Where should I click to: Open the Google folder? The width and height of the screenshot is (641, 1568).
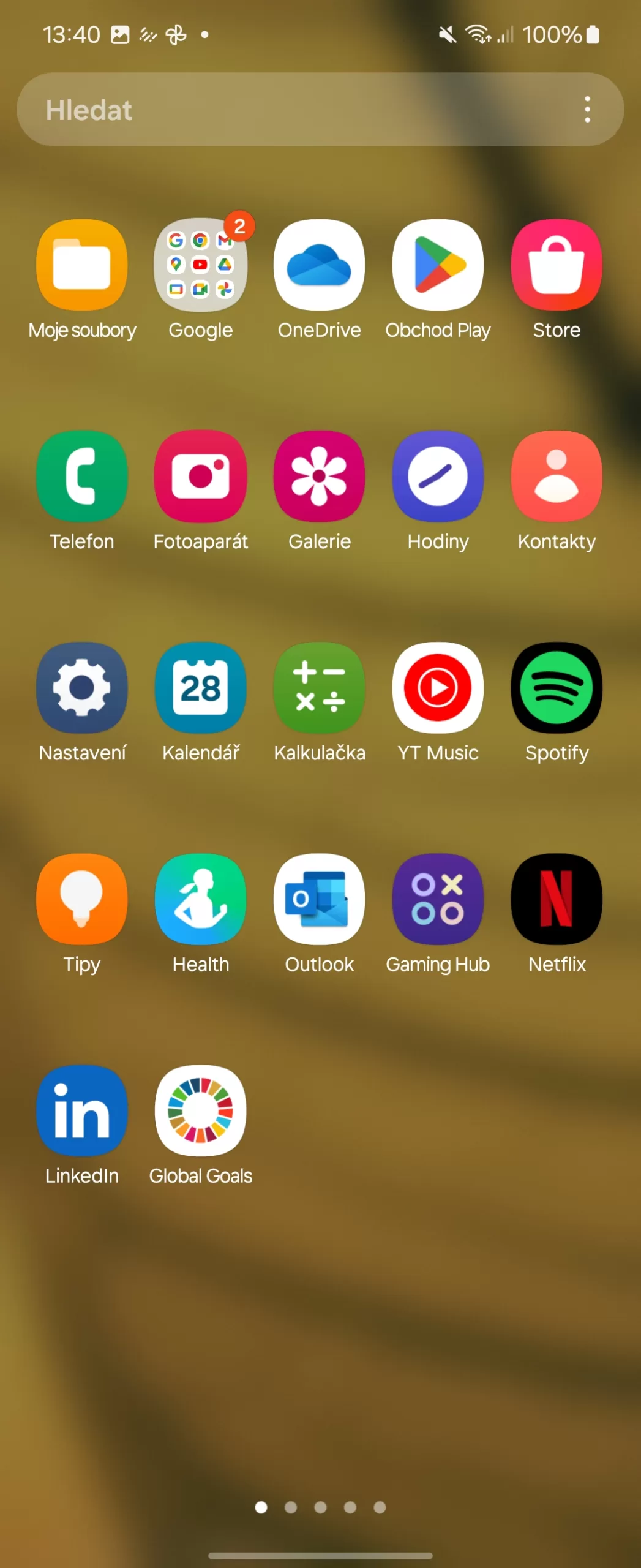[201, 265]
